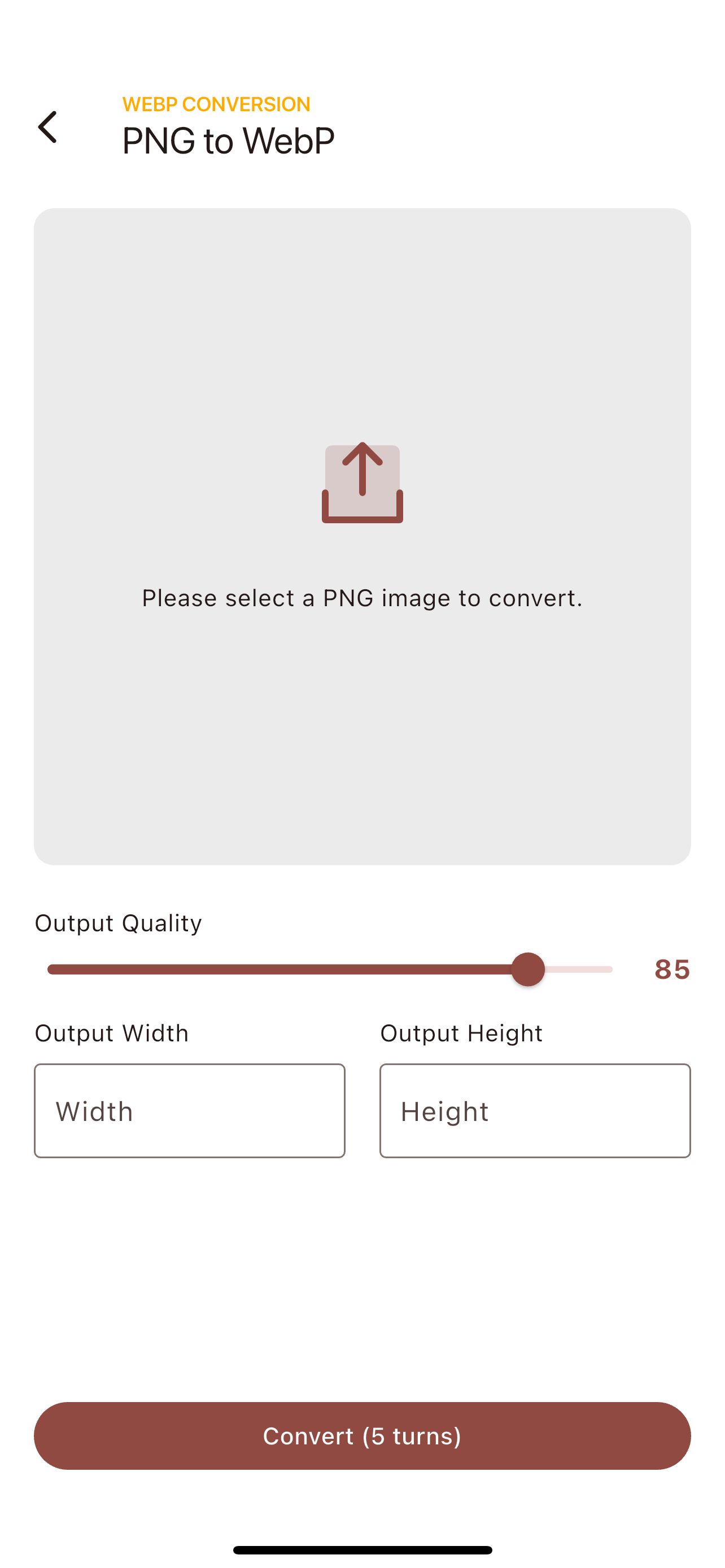Hit the left-pointing chevron near the title
The image size is (725, 1568).
[47, 128]
